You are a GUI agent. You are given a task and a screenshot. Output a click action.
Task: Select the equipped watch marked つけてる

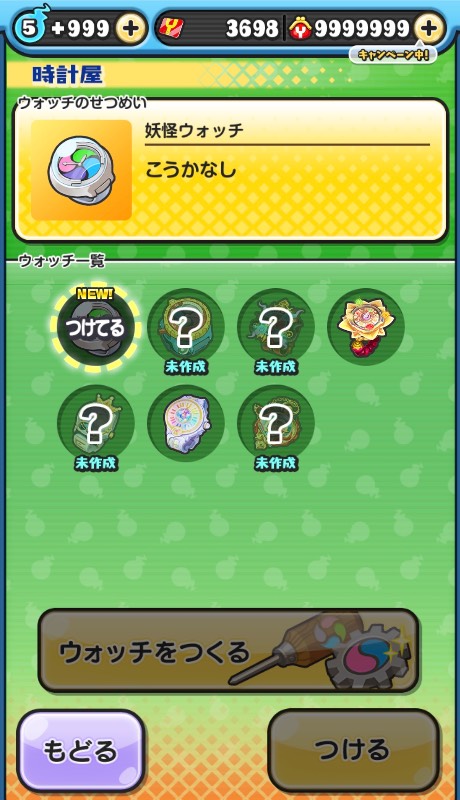tap(95, 327)
